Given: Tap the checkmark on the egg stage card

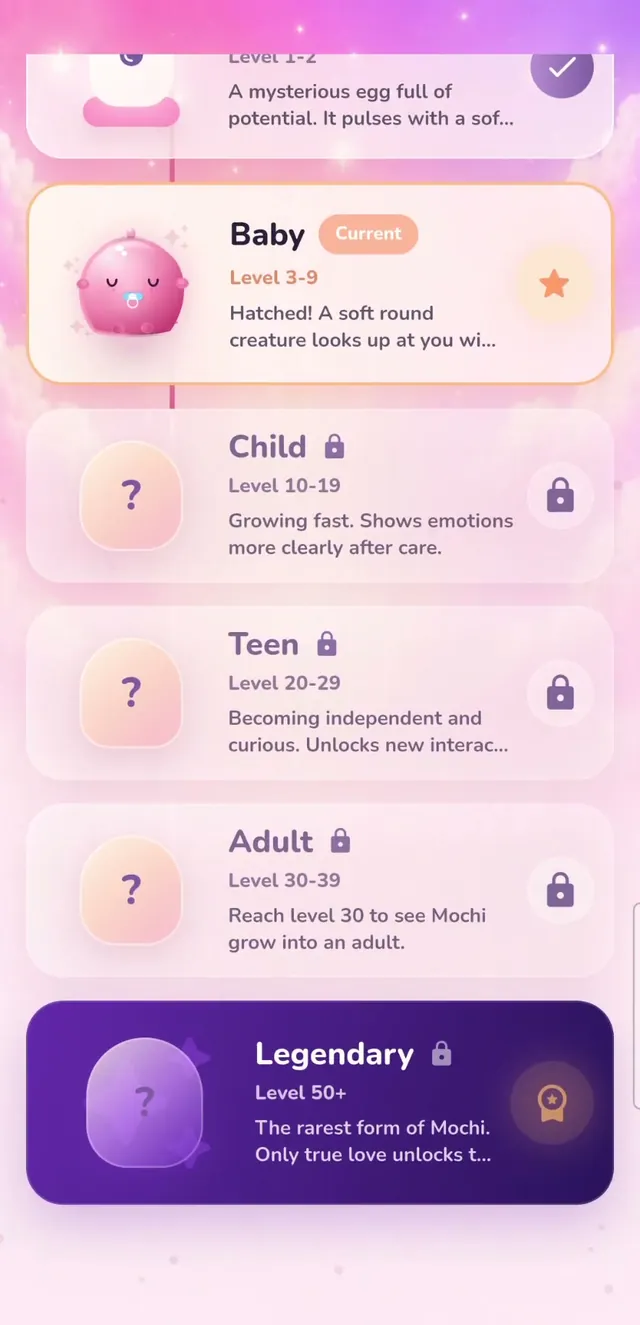Looking at the screenshot, I should [561, 68].
